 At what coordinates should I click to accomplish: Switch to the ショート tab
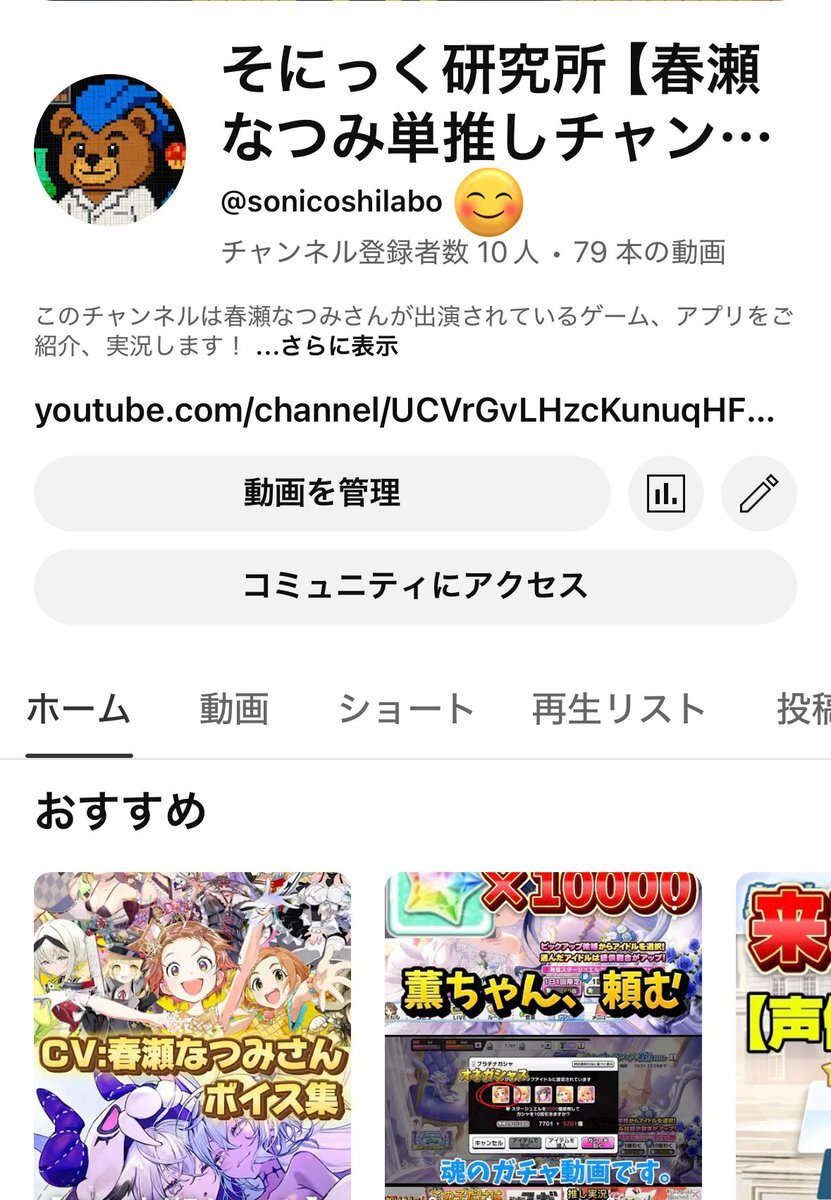[405, 710]
